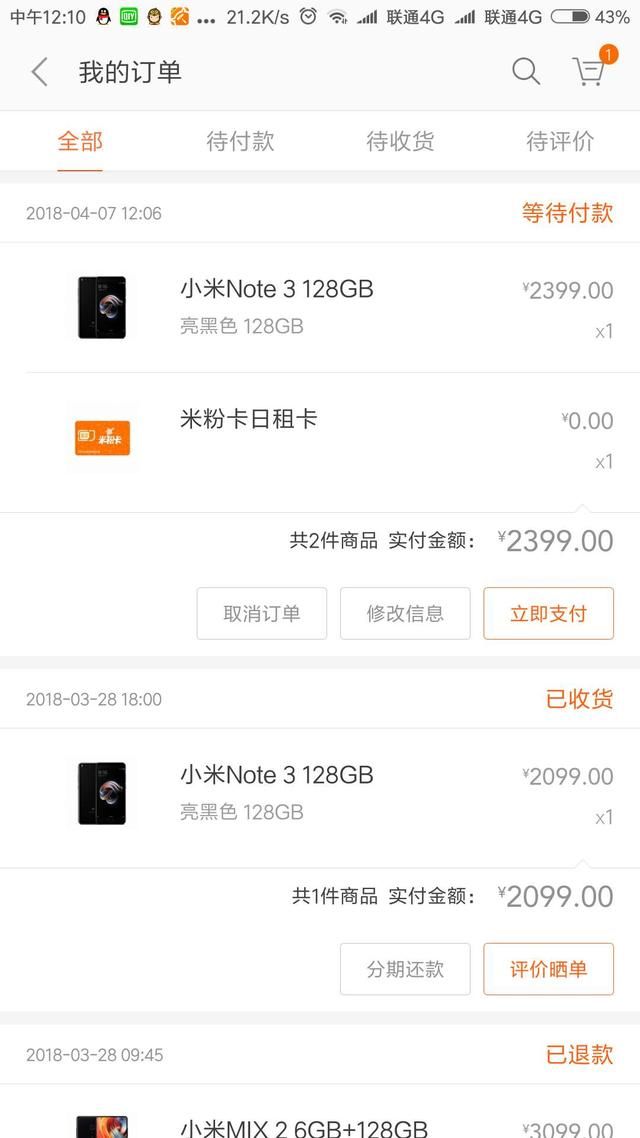Switch to the 待评价 tab
Screen dimensions: 640x1138
click(x=560, y=141)
